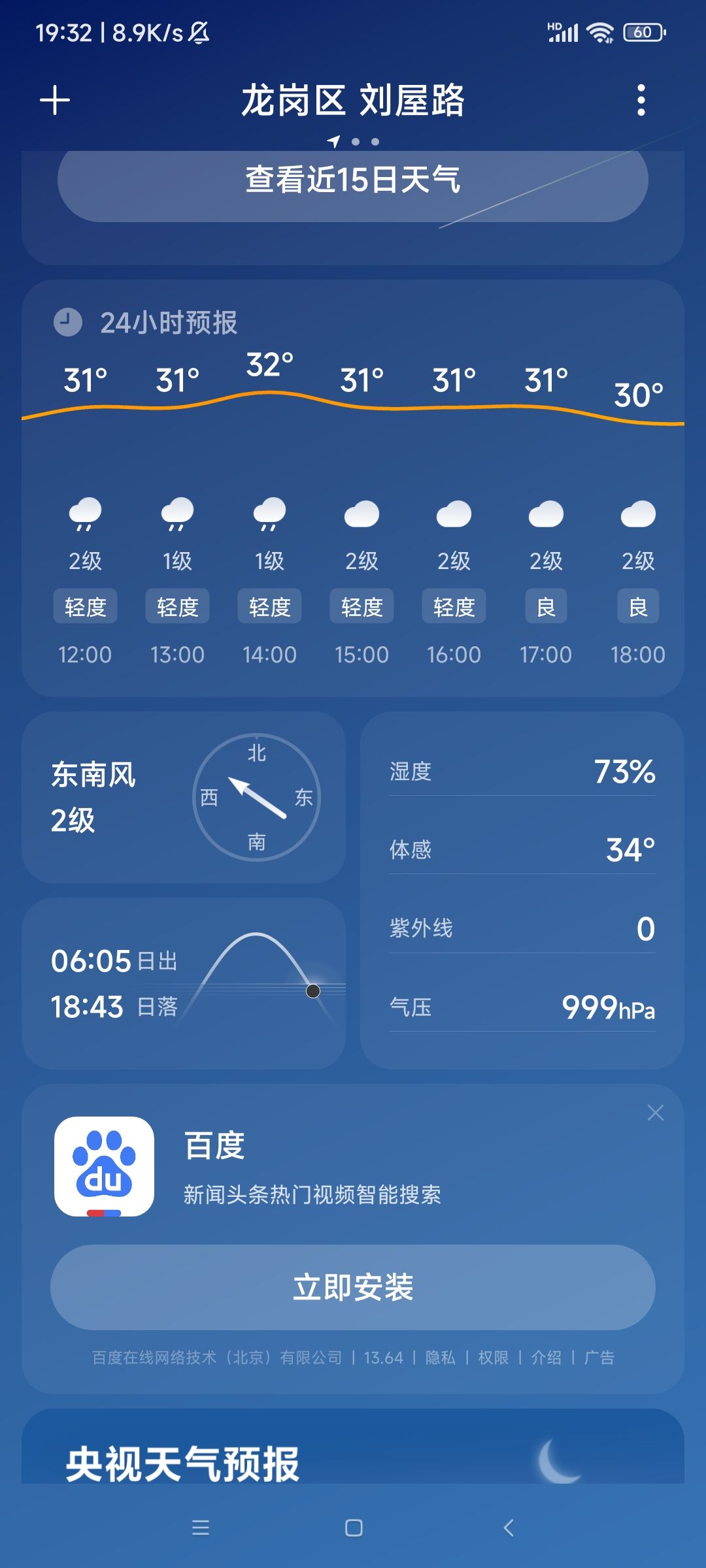
Task: Add a new city with plus icon
Action: (x=55, y=101)
